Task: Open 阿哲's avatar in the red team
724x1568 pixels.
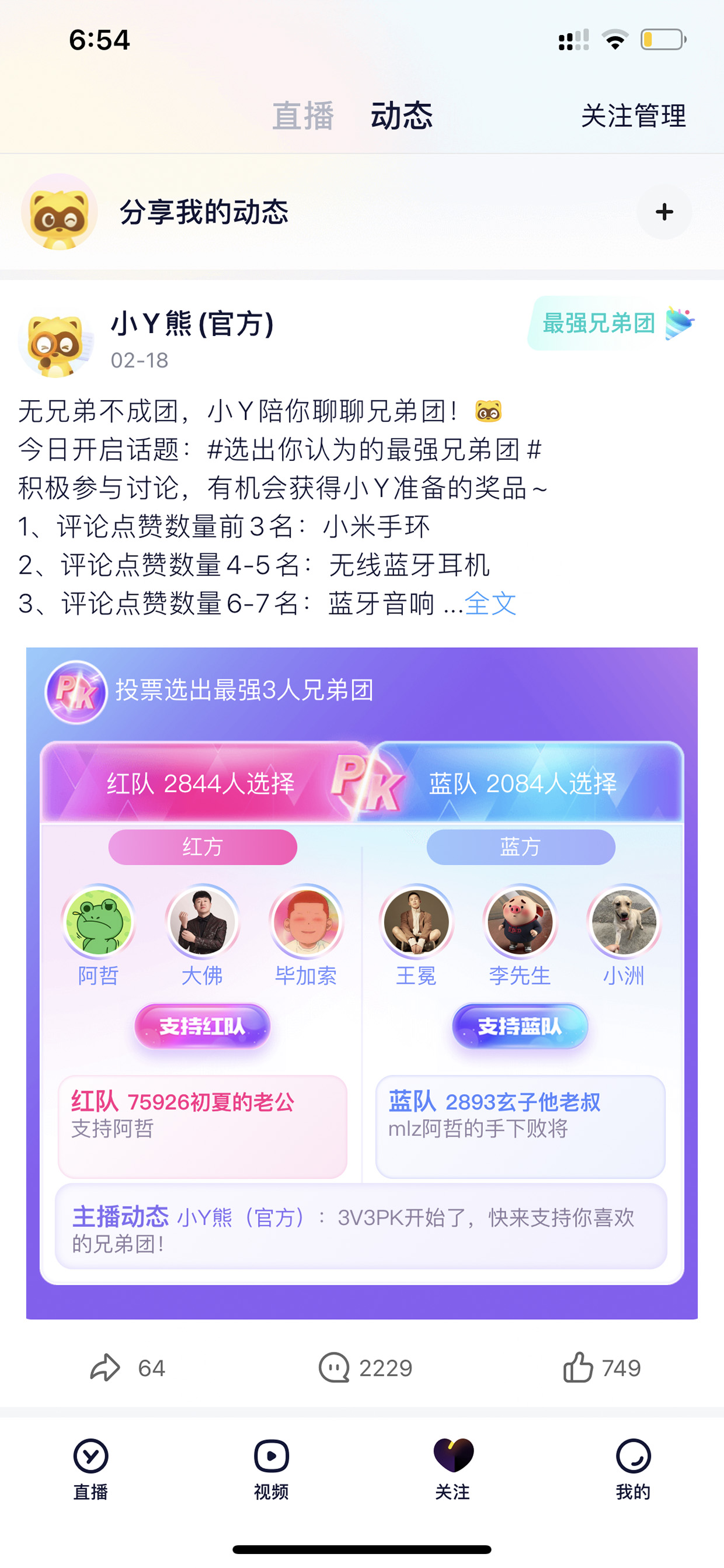Action: 99,921
